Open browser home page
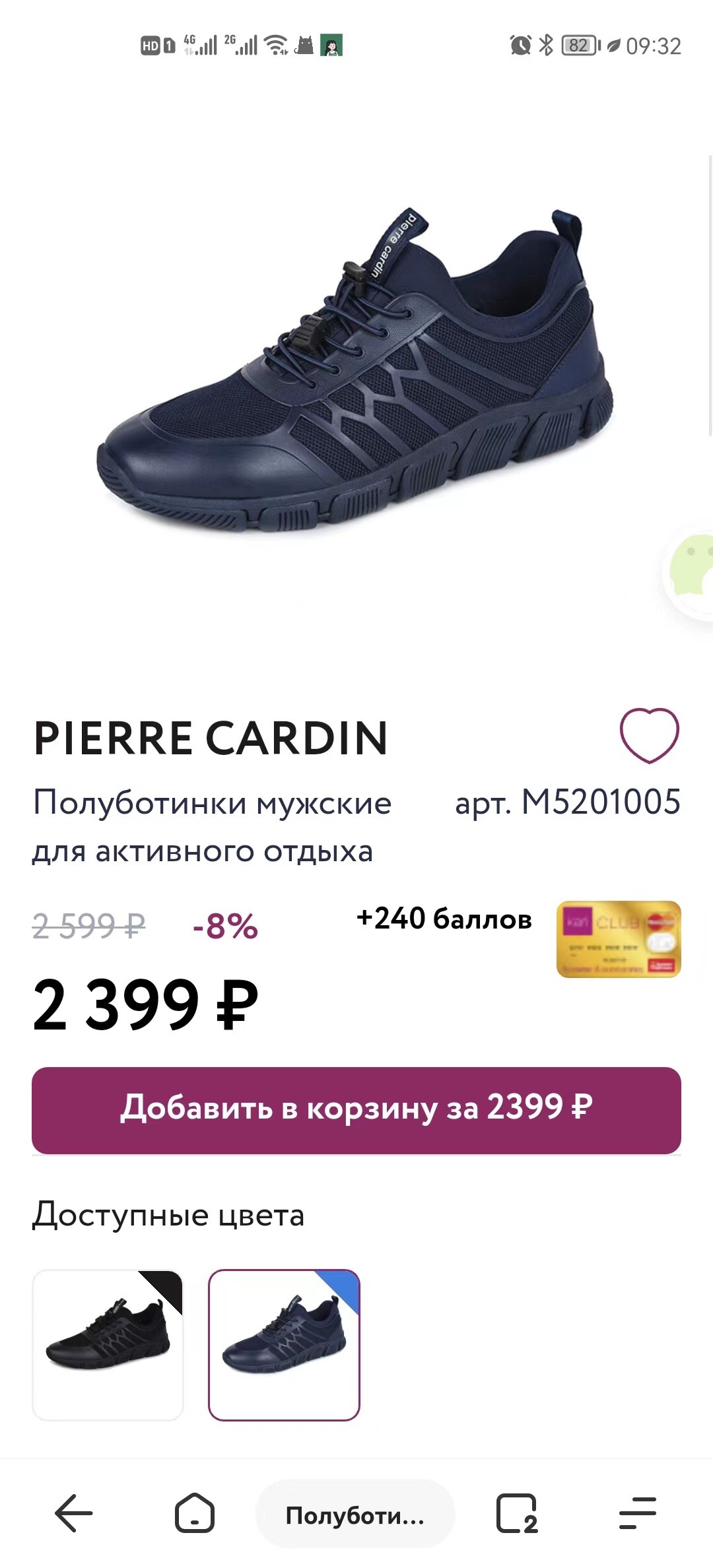This screenshot has width=713, height=1568. tap(194, 1513)
